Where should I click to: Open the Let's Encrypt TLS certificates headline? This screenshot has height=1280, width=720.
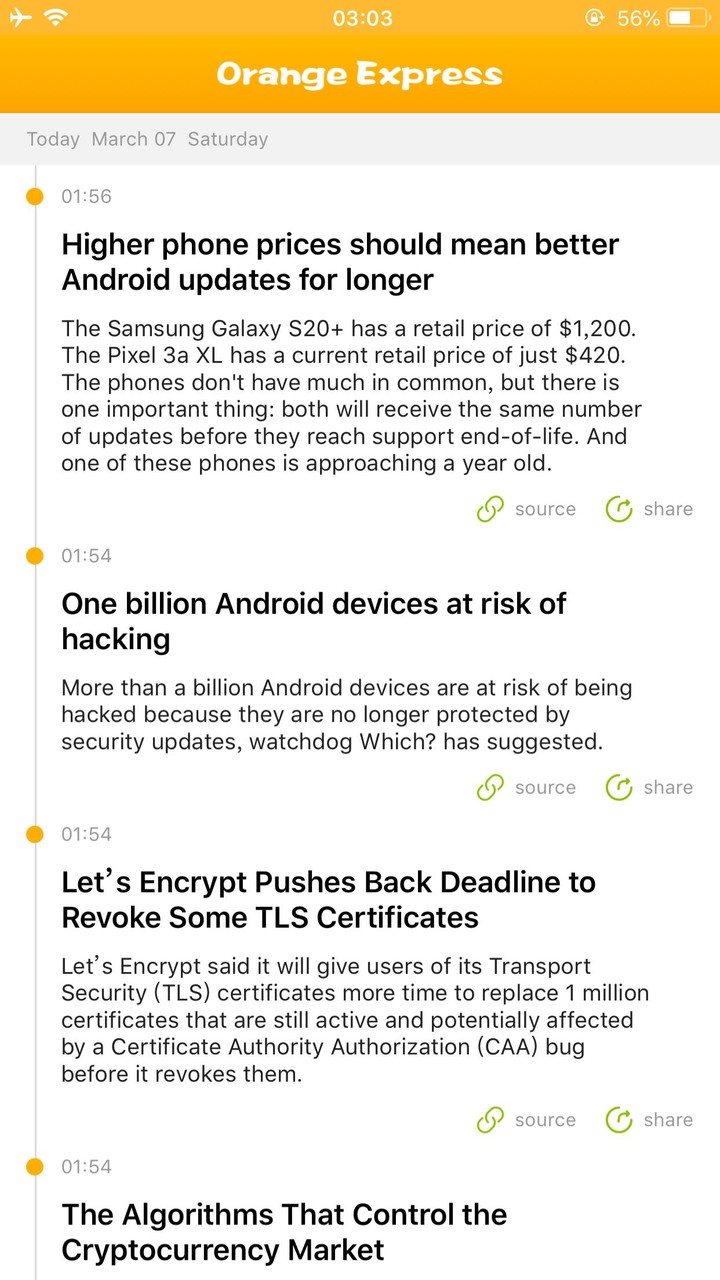[x=329, y=899]
